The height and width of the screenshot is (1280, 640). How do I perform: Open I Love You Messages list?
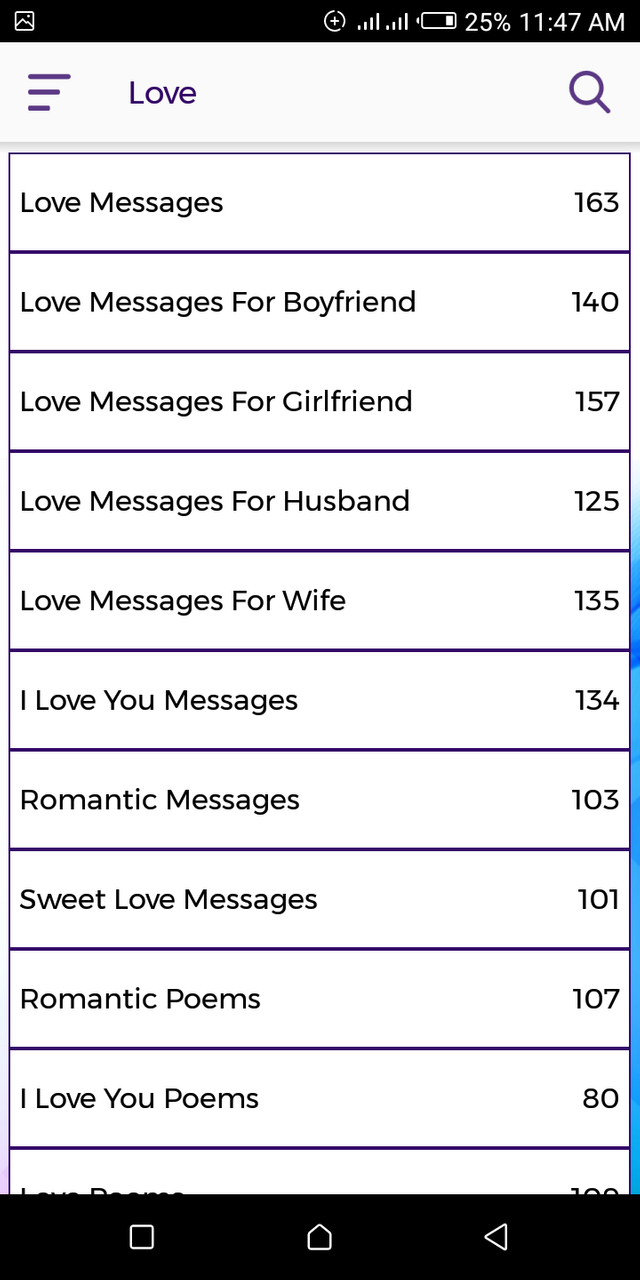(320, 700)
